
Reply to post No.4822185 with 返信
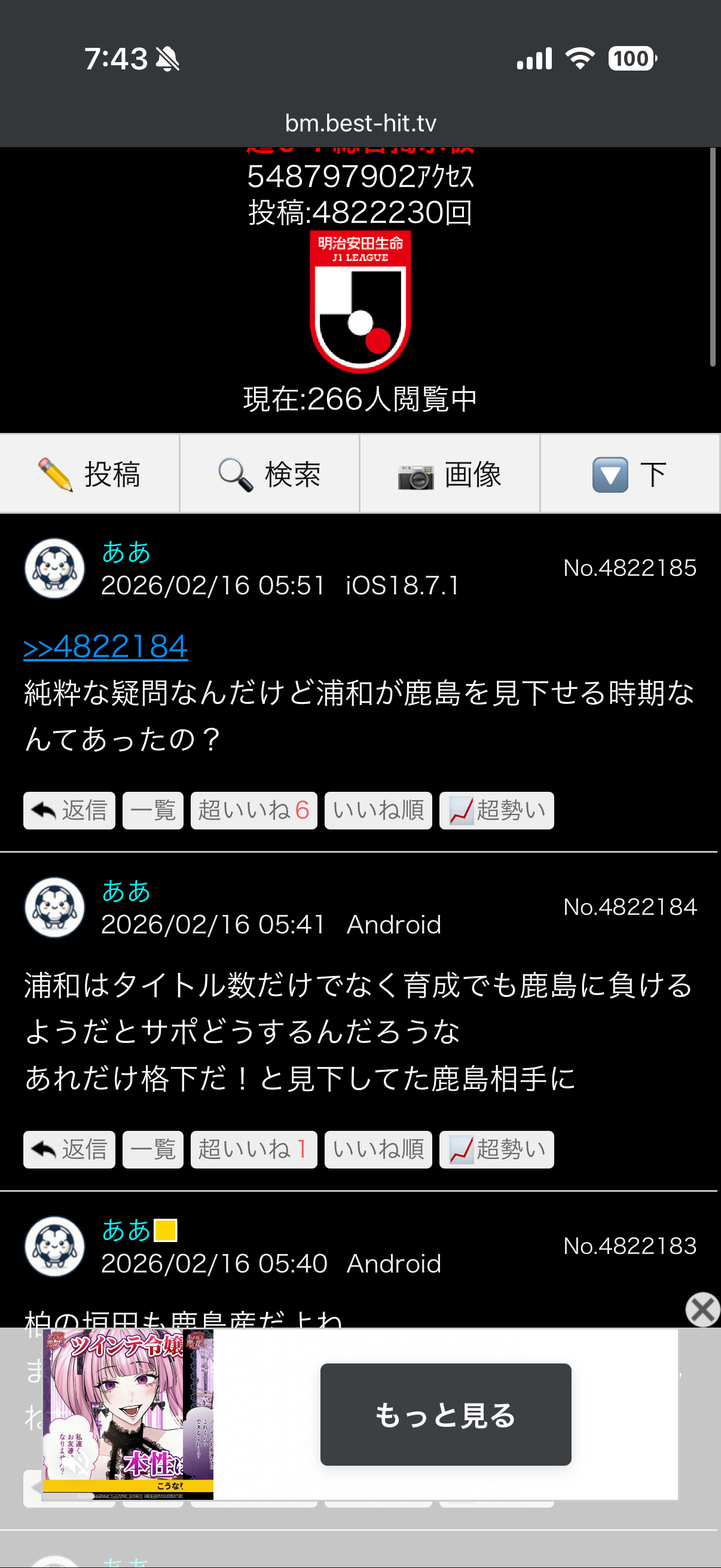(x=69, y=810)
